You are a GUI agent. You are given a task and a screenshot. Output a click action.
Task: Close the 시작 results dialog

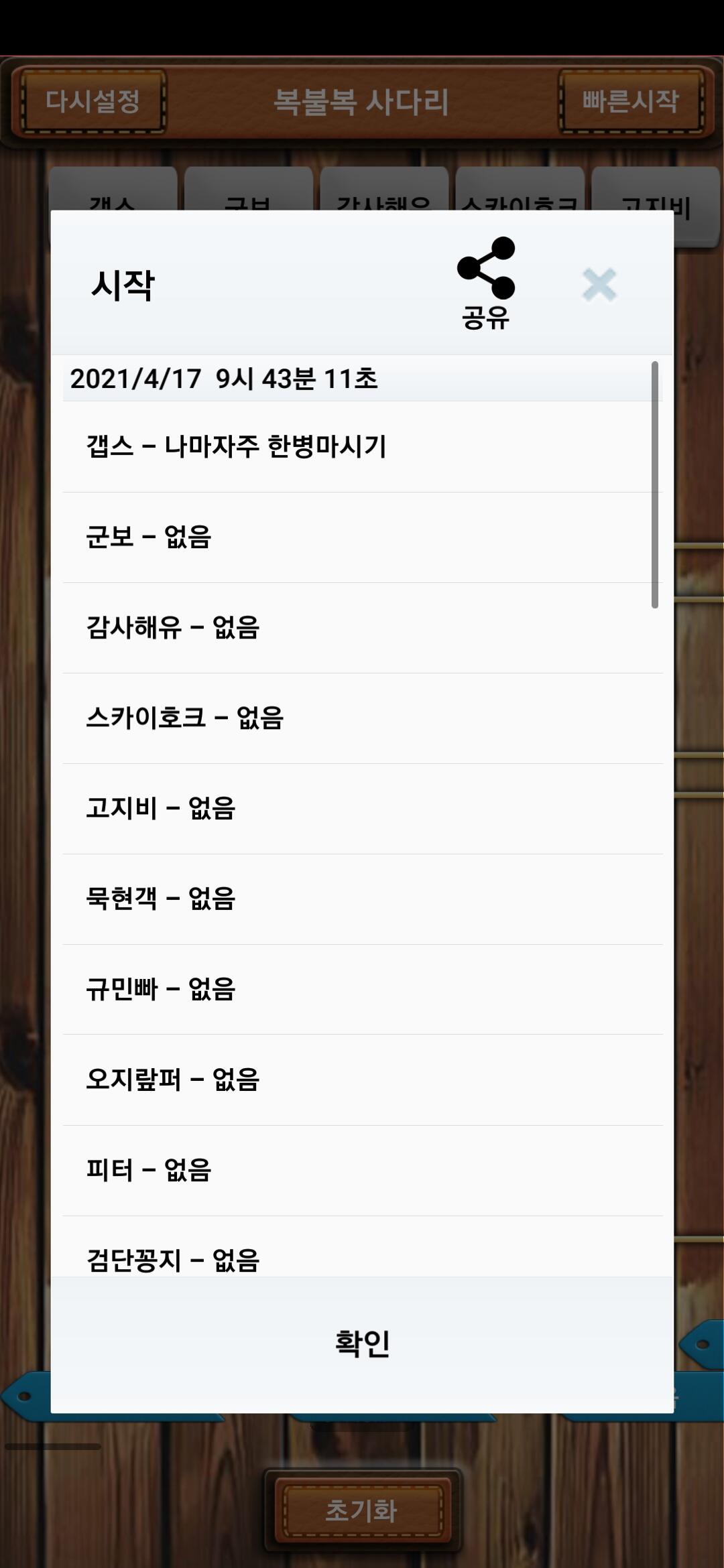599,285
